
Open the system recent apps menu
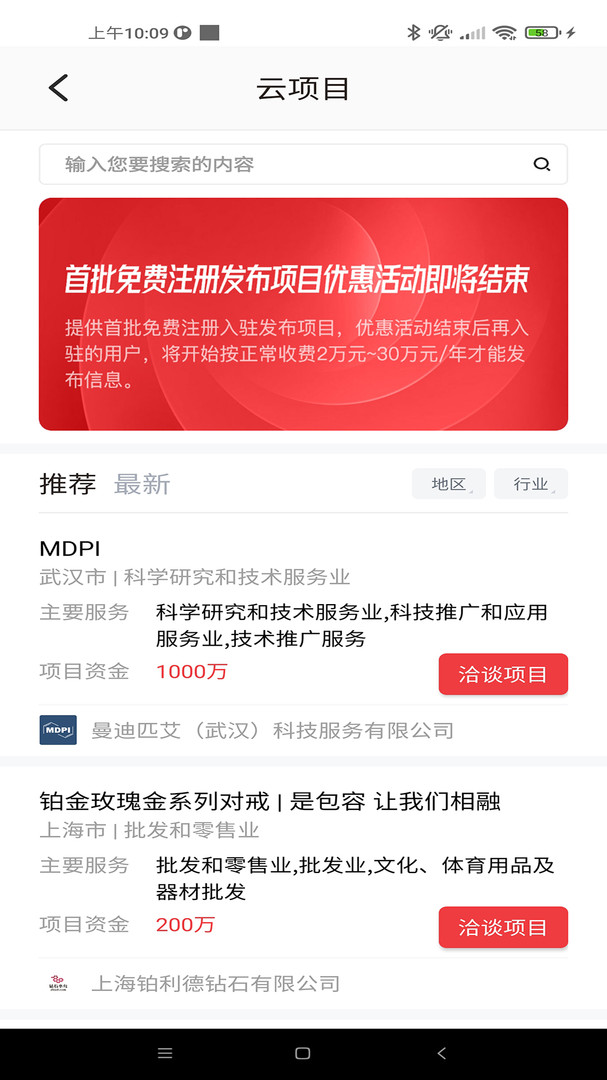tap(166, 1053)
